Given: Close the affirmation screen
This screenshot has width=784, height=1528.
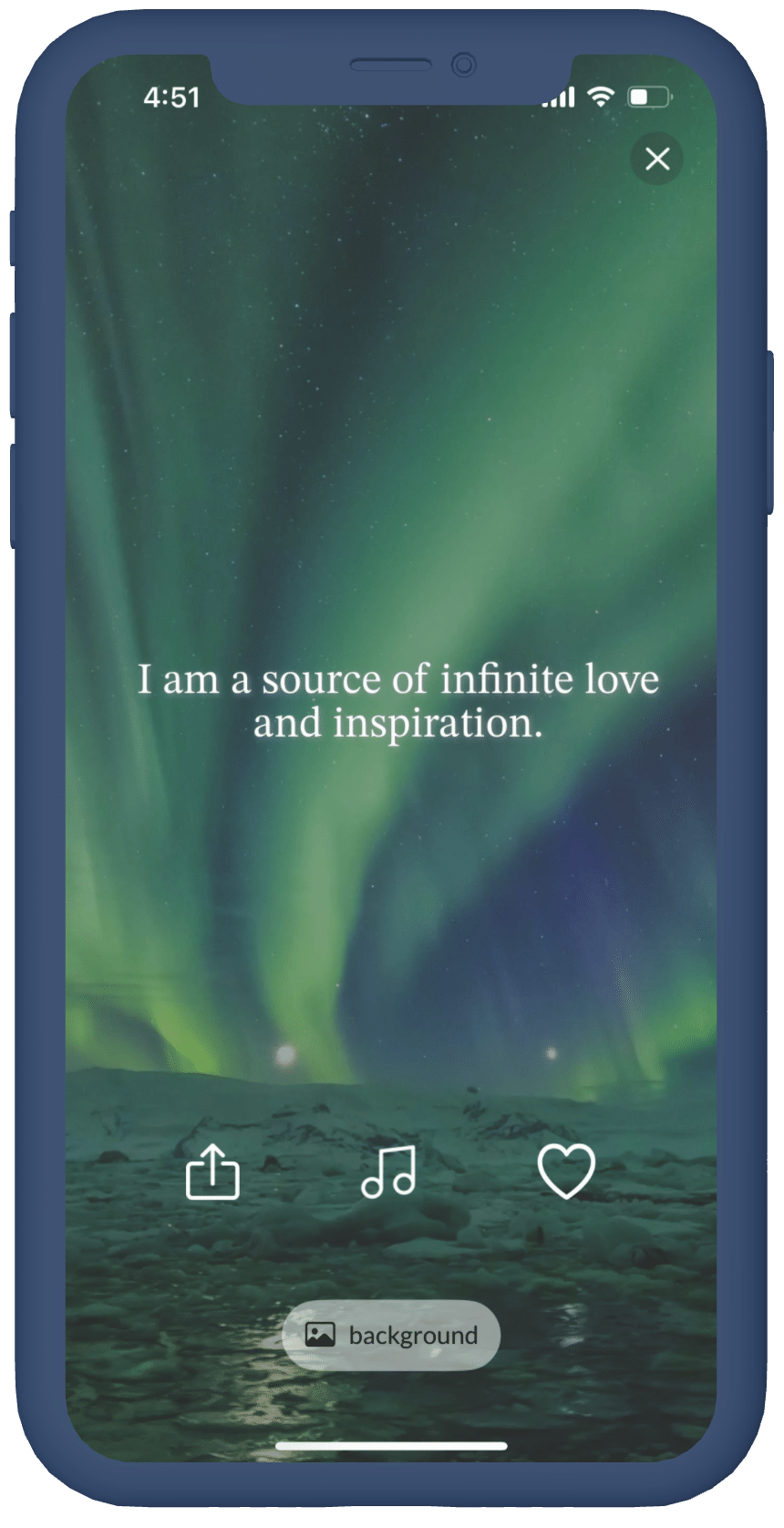Looking at the screenshot, I should coord(657,160).
